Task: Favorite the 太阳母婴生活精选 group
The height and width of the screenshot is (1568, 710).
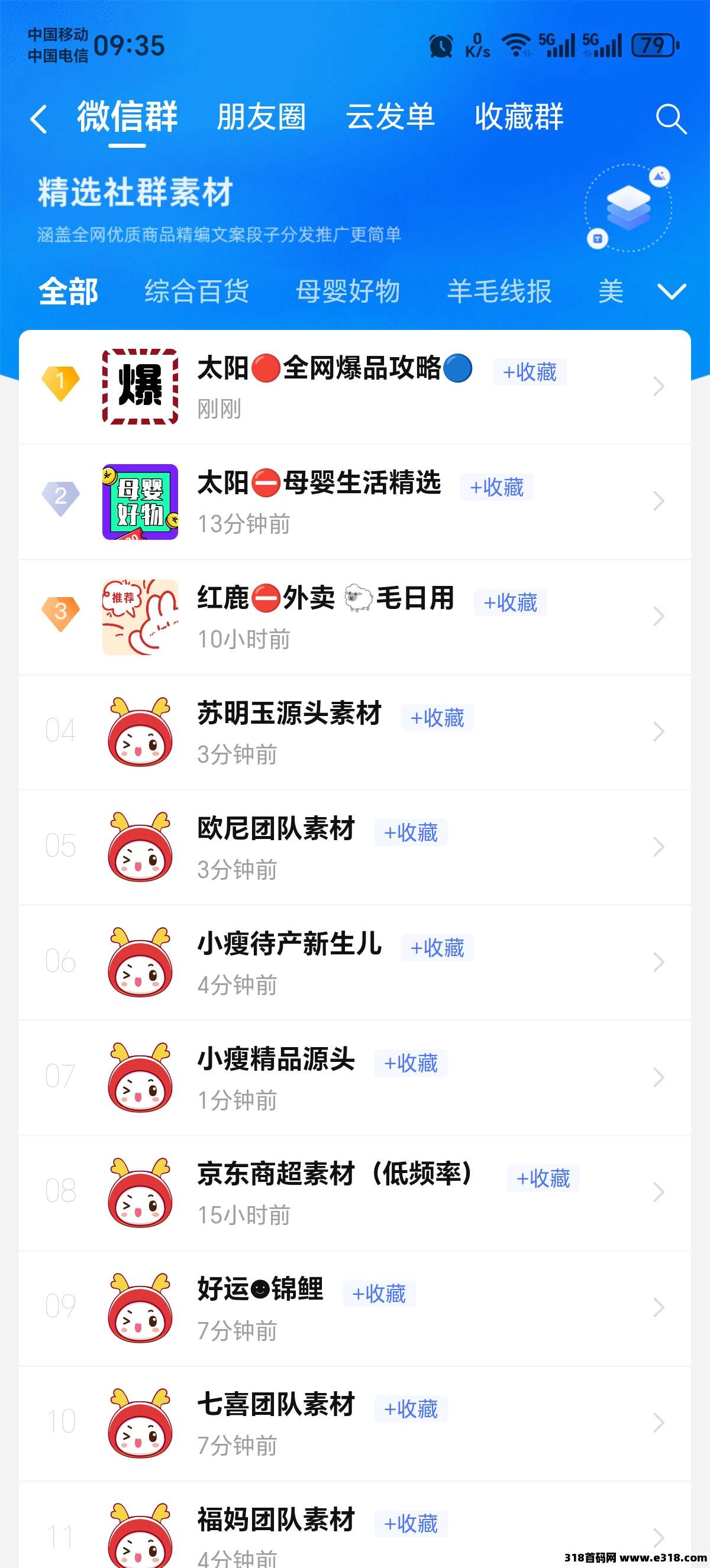Action: tap(497, 488)
